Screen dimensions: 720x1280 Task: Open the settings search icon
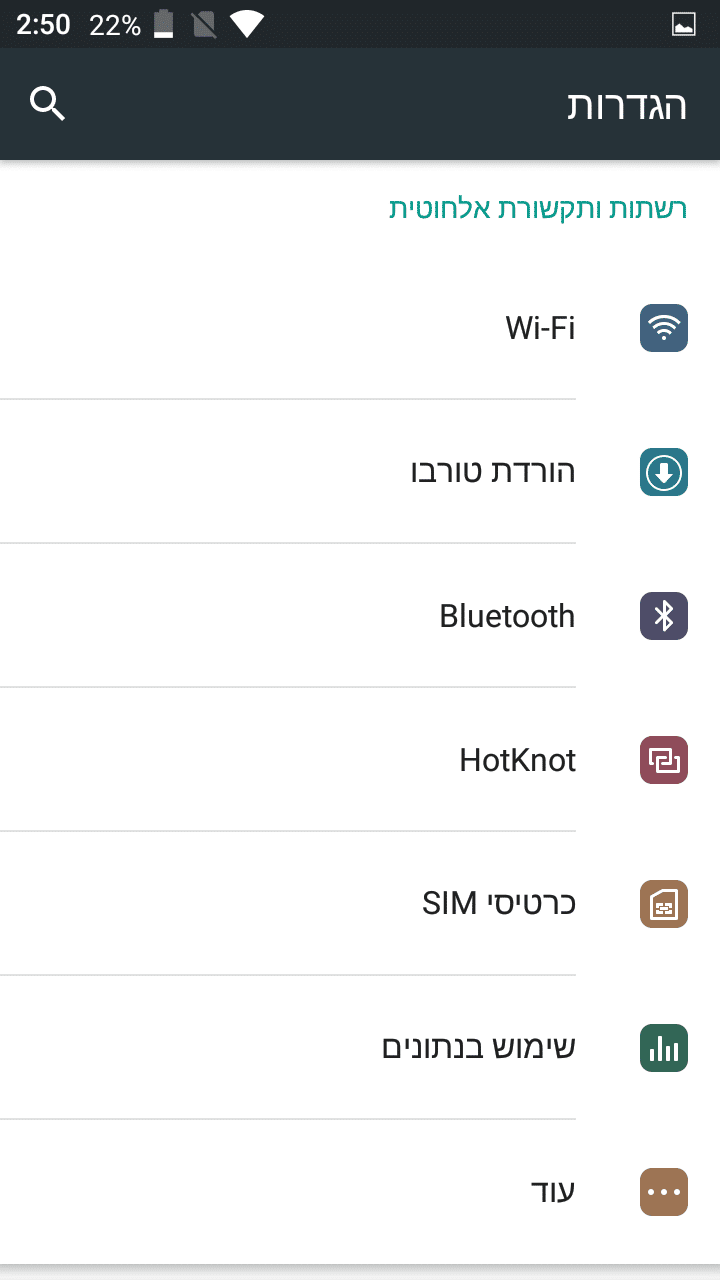pyautogui.click(x=47, y=104)
